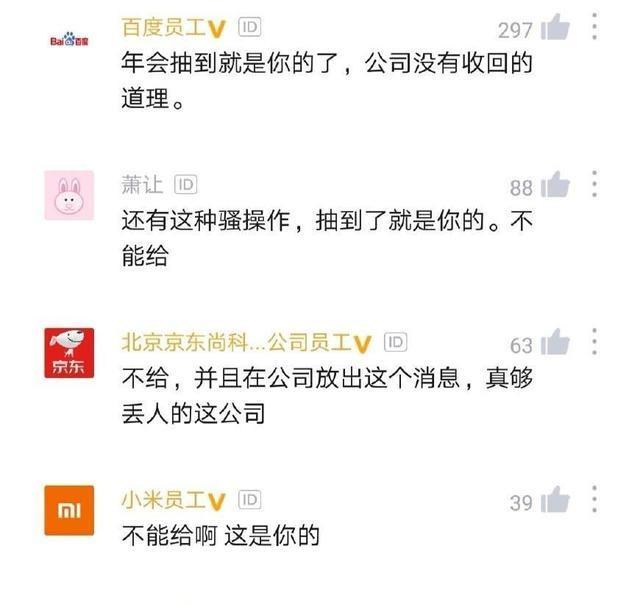The image size is (640, 606).
Task: View the 京东 employee's avatar
Action: 69,353
